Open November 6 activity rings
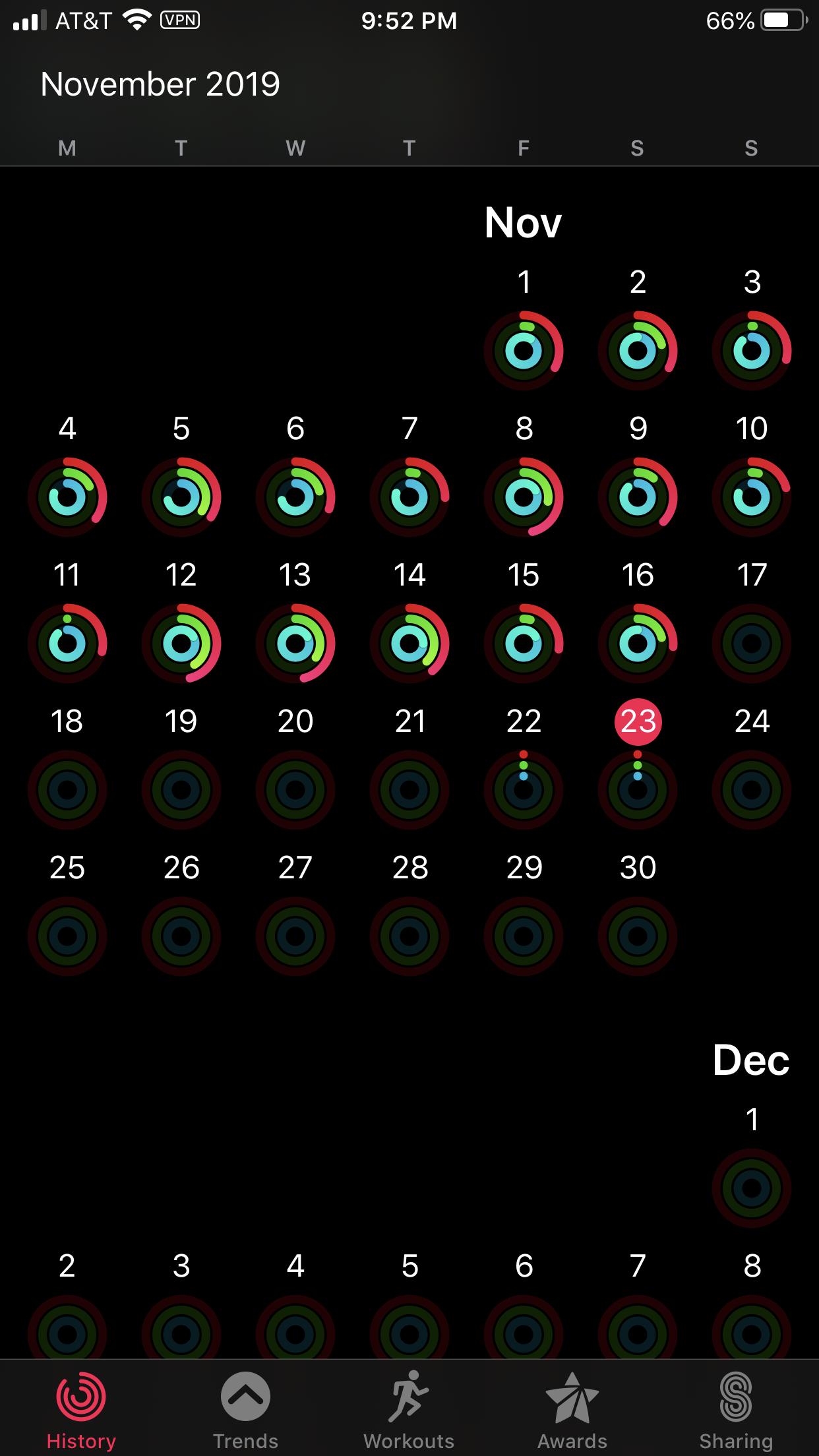Image resolution: width=819 pixels, height=1456 pixels. (295, 497)
